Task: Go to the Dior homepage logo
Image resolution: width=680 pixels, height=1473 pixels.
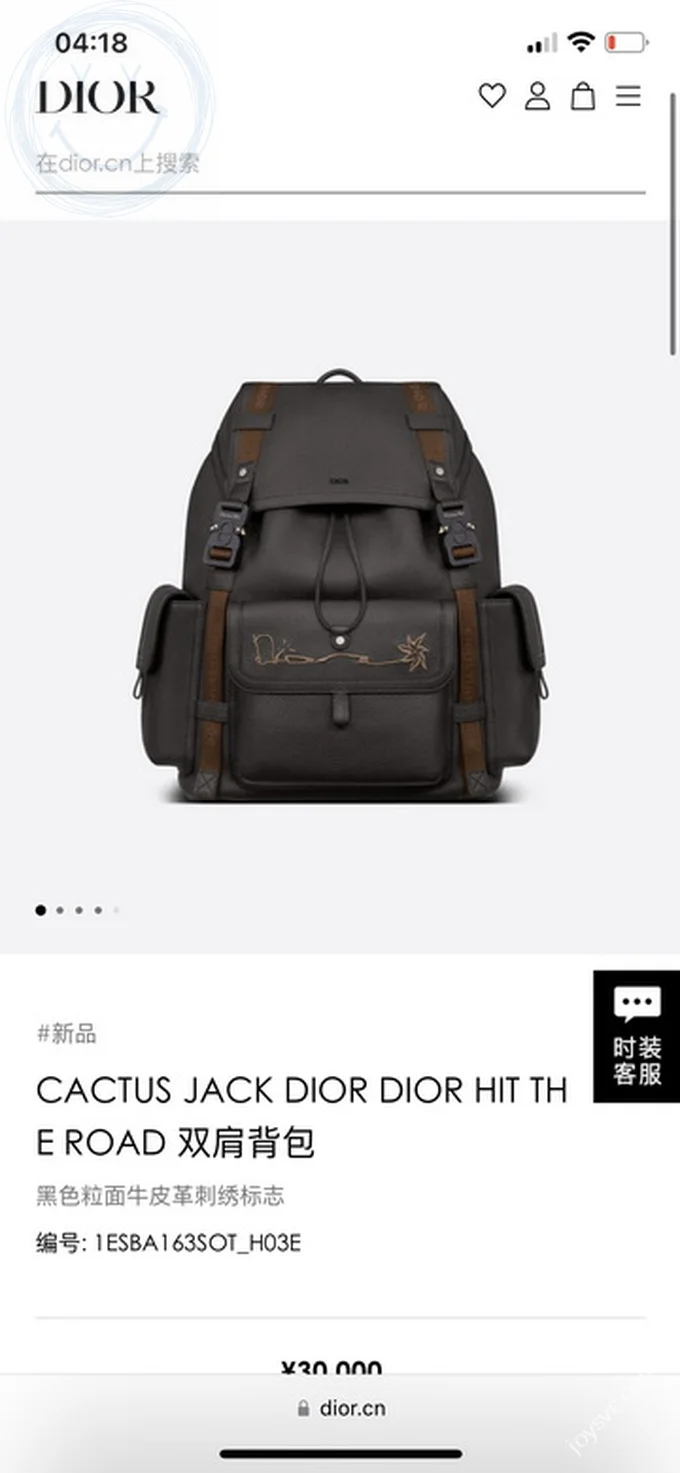Action: (x=98, y=98)
